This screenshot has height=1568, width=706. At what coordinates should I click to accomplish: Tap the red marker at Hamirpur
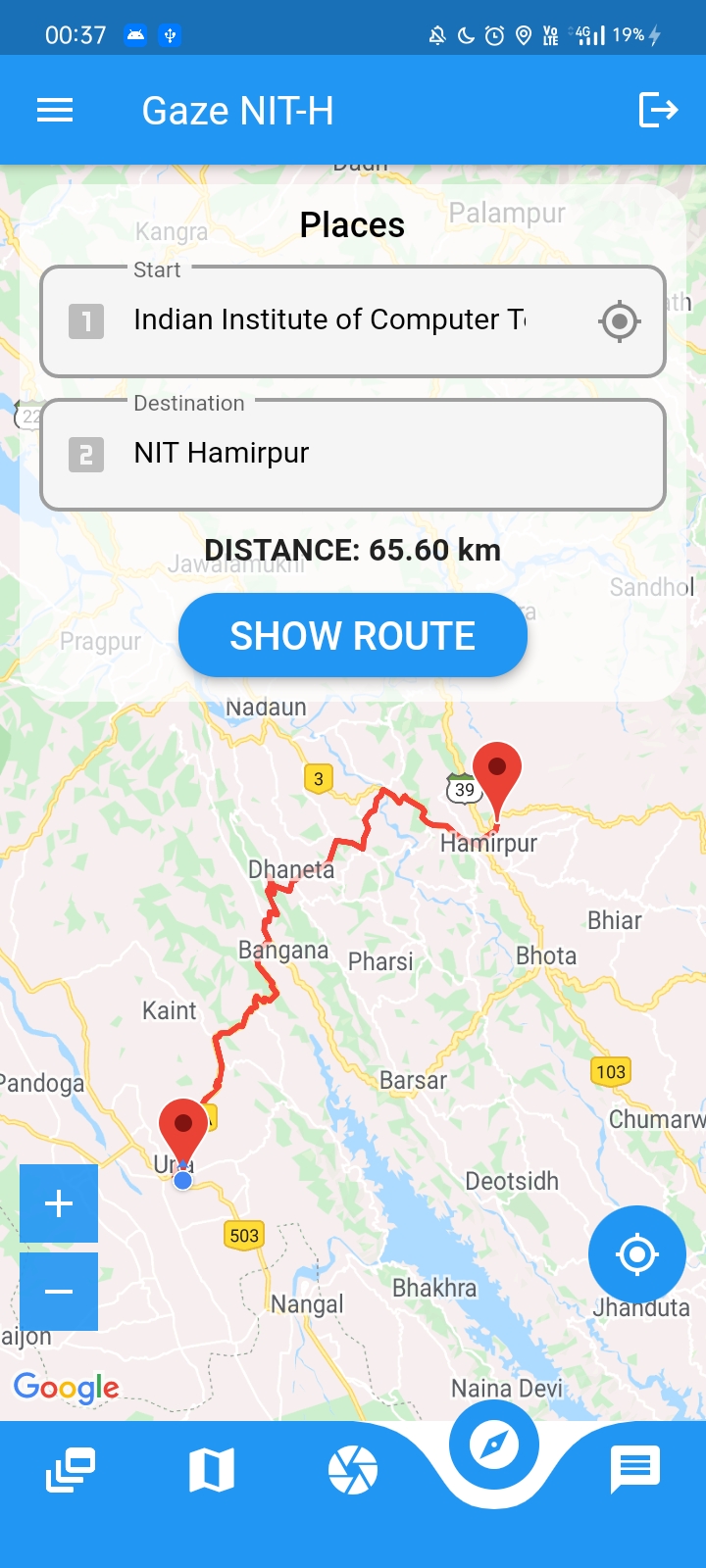(x=497, y=774)
